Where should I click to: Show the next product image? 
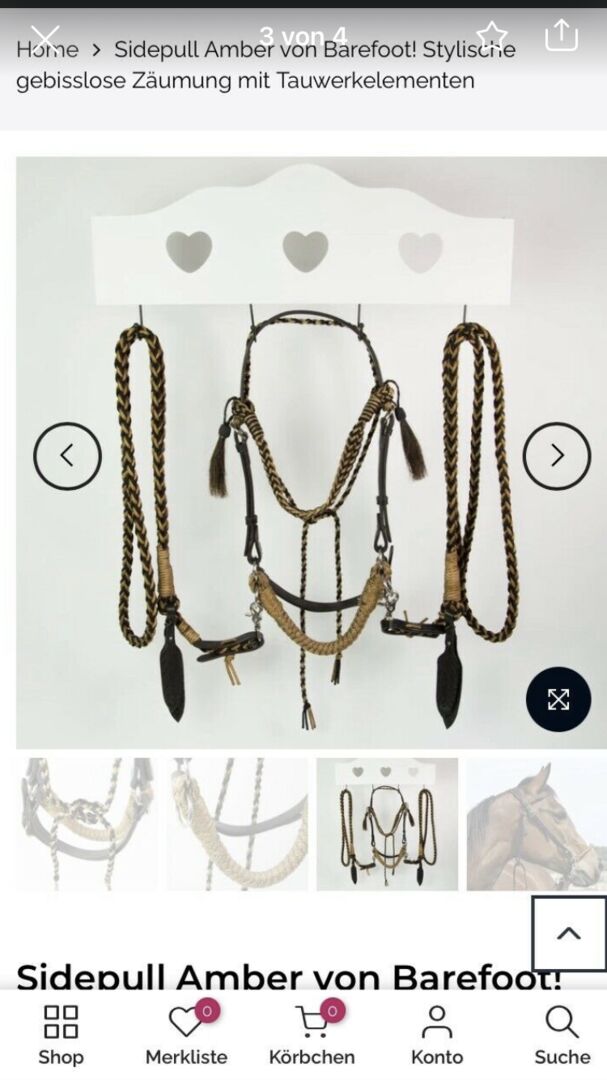(x=557, y=456)
